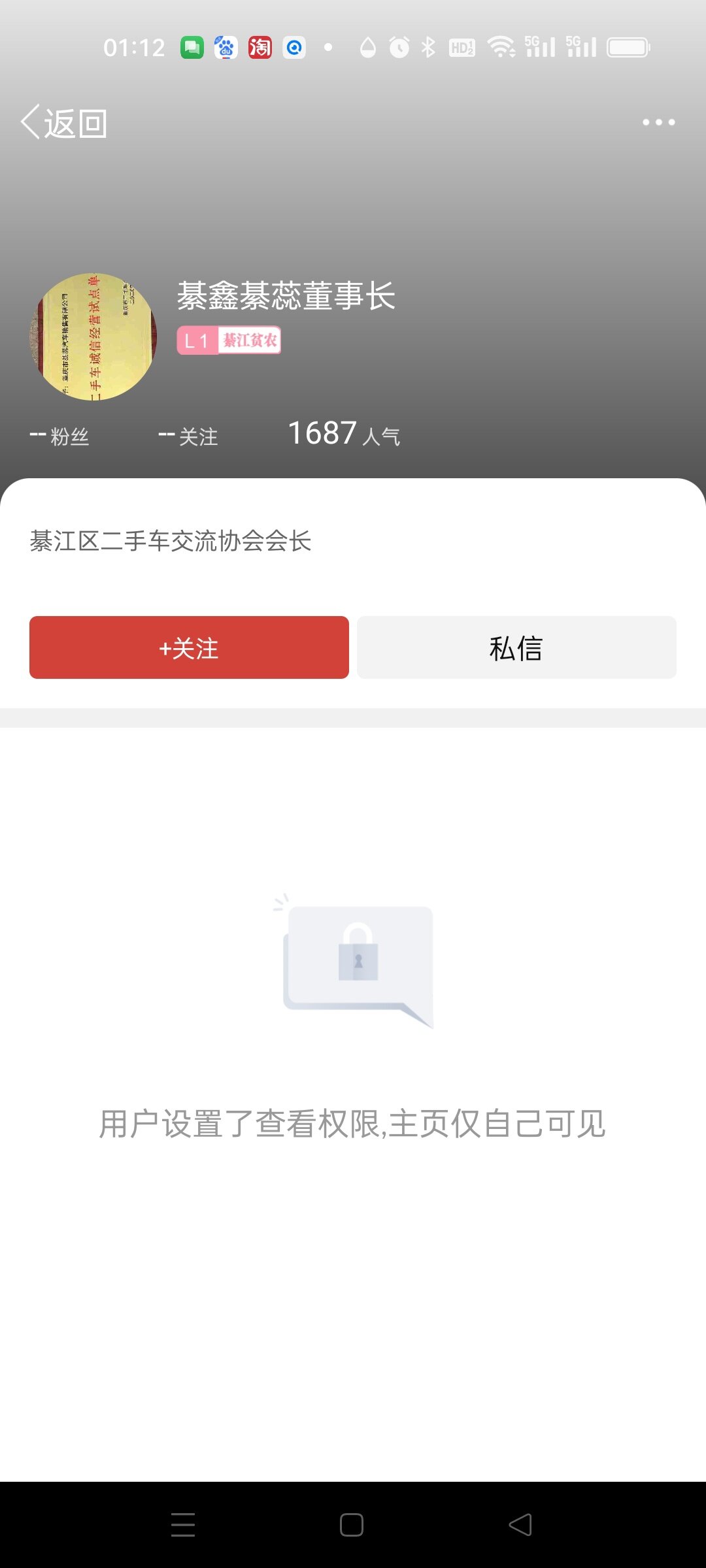706x1568 pixels.
Task: View the 粉丝 followers list
Action: 60,436
